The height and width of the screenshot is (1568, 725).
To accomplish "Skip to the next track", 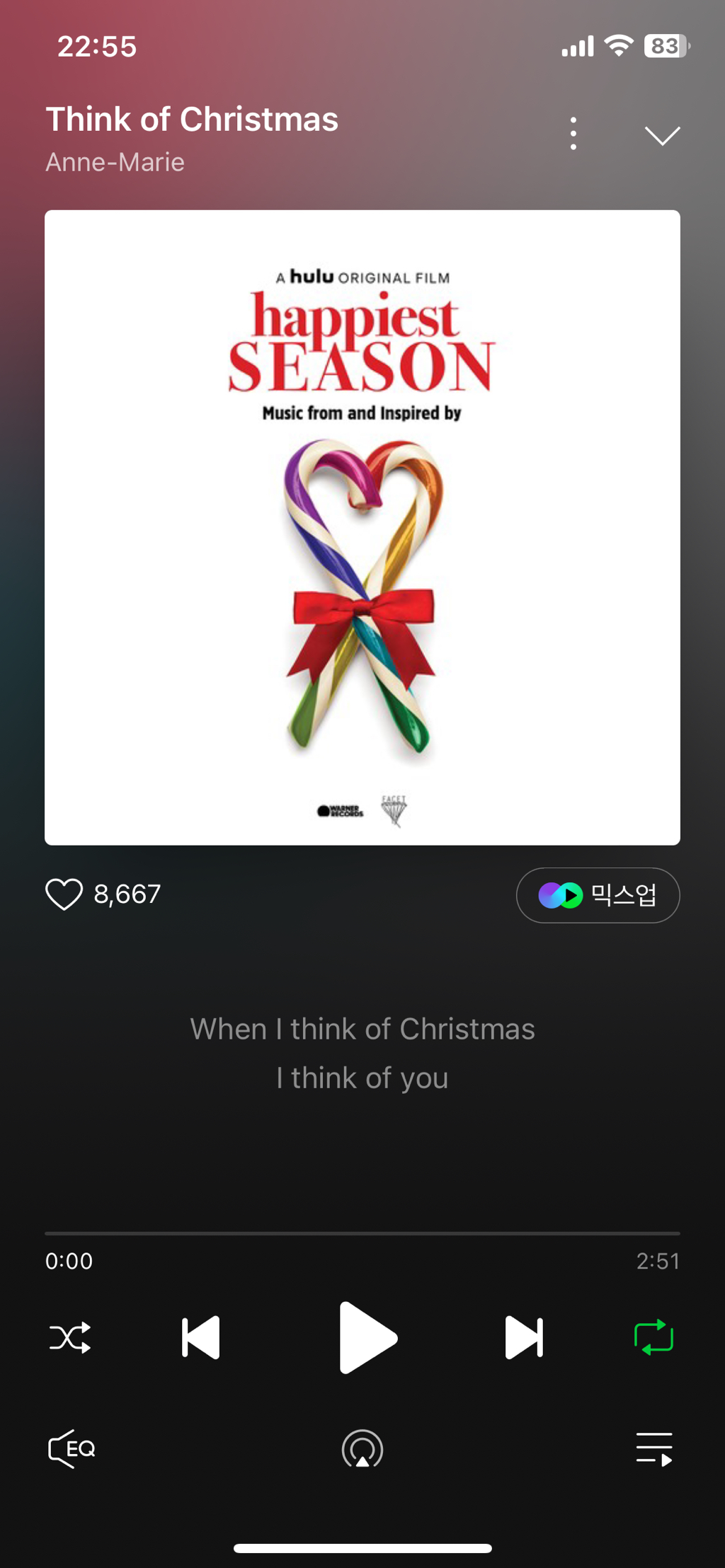I will coord(524,1337).
